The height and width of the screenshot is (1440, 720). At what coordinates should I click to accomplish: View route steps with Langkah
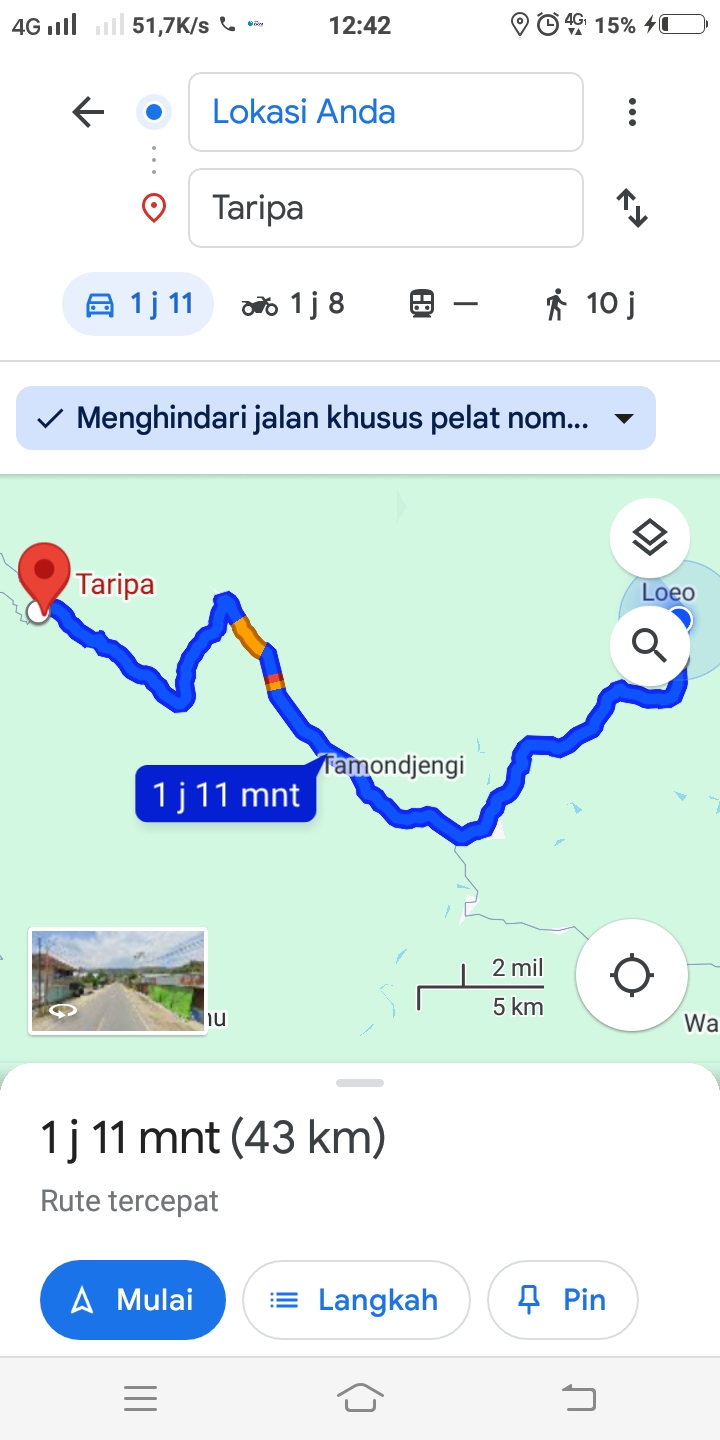click(x=356, y=1300)
